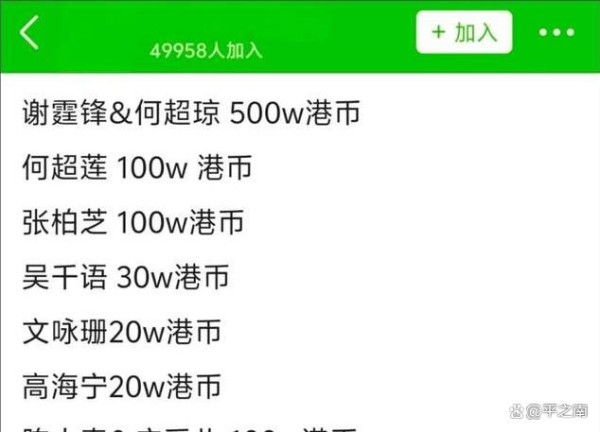Go back using the header arrow
This screenshot has width=600, height=432.
[x=30, y=32]
